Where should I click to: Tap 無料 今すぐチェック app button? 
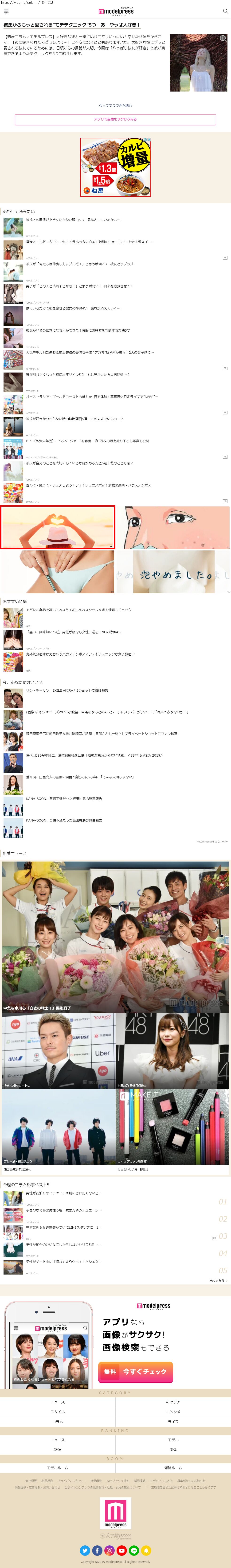136,1371
